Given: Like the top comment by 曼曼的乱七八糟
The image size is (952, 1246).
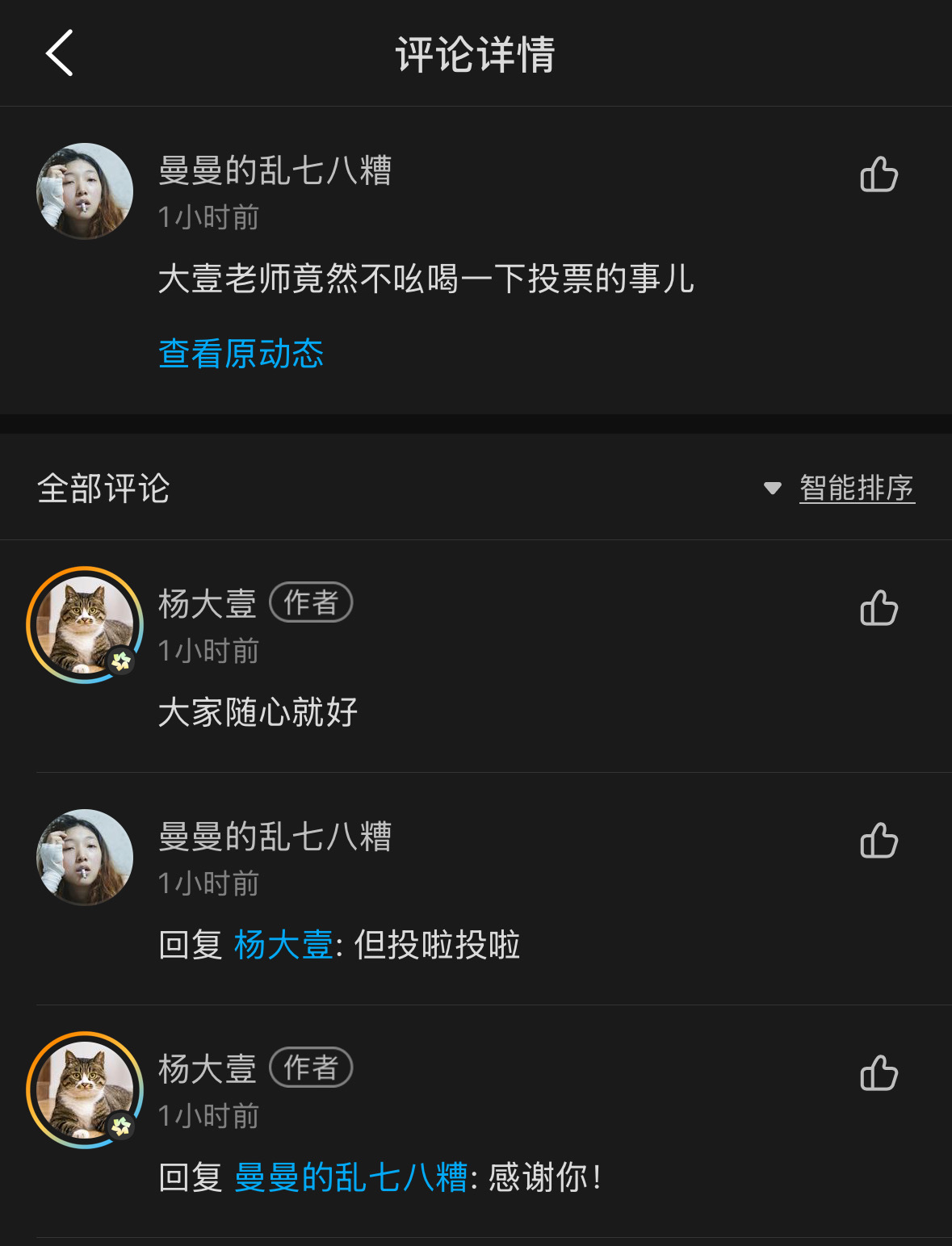Looking at the screenshot, I should (x=879, y=174).
